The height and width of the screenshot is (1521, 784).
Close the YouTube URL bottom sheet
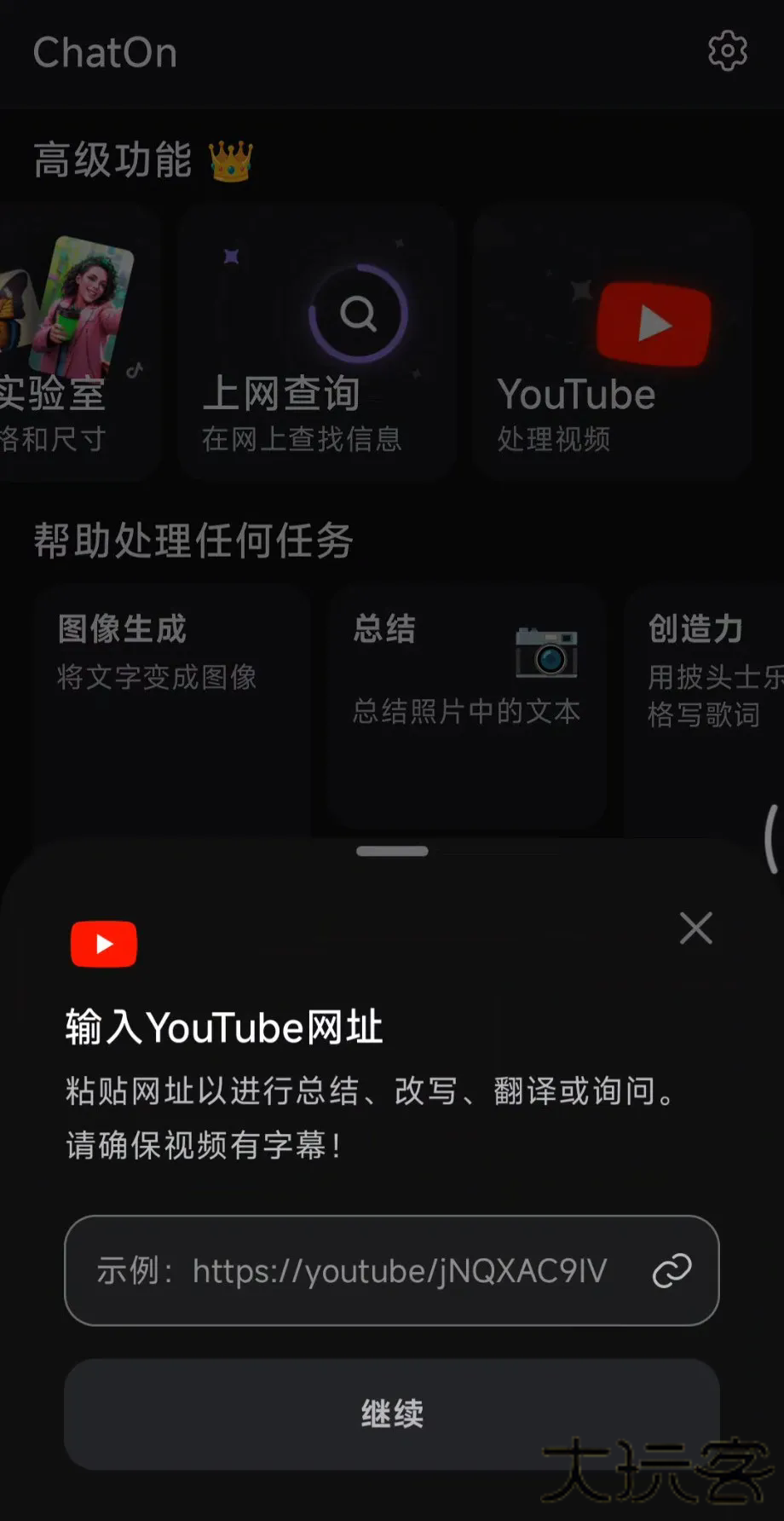695,928
